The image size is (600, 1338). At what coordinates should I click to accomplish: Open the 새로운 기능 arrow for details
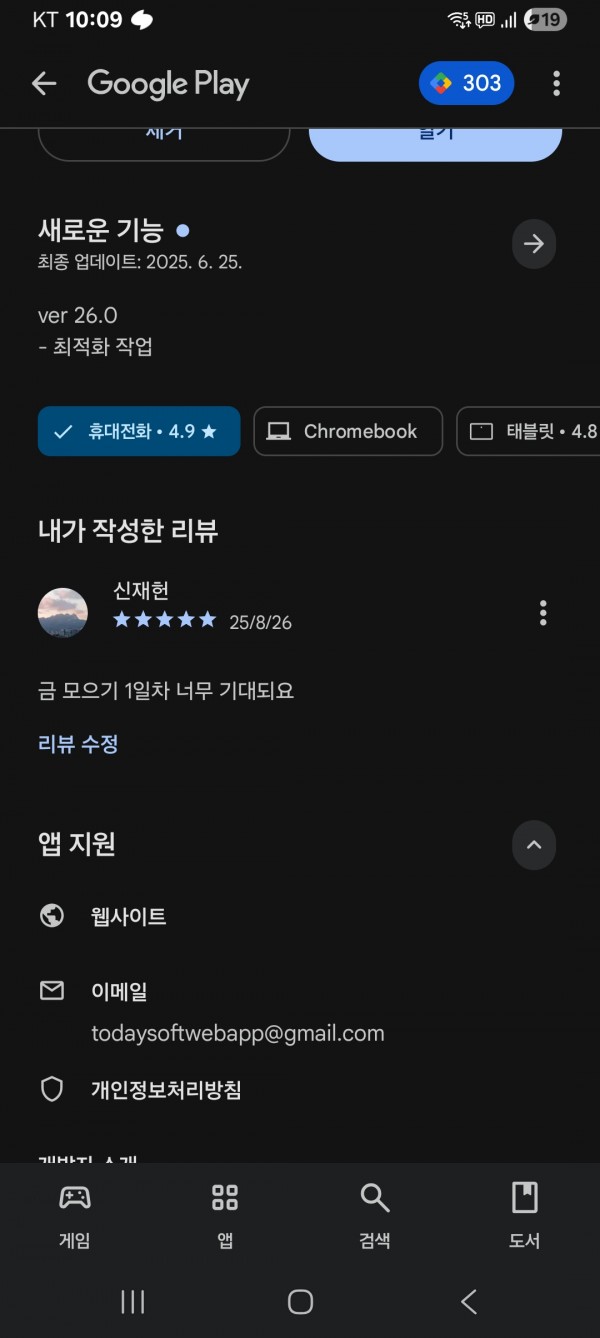[x=534, y=244]
